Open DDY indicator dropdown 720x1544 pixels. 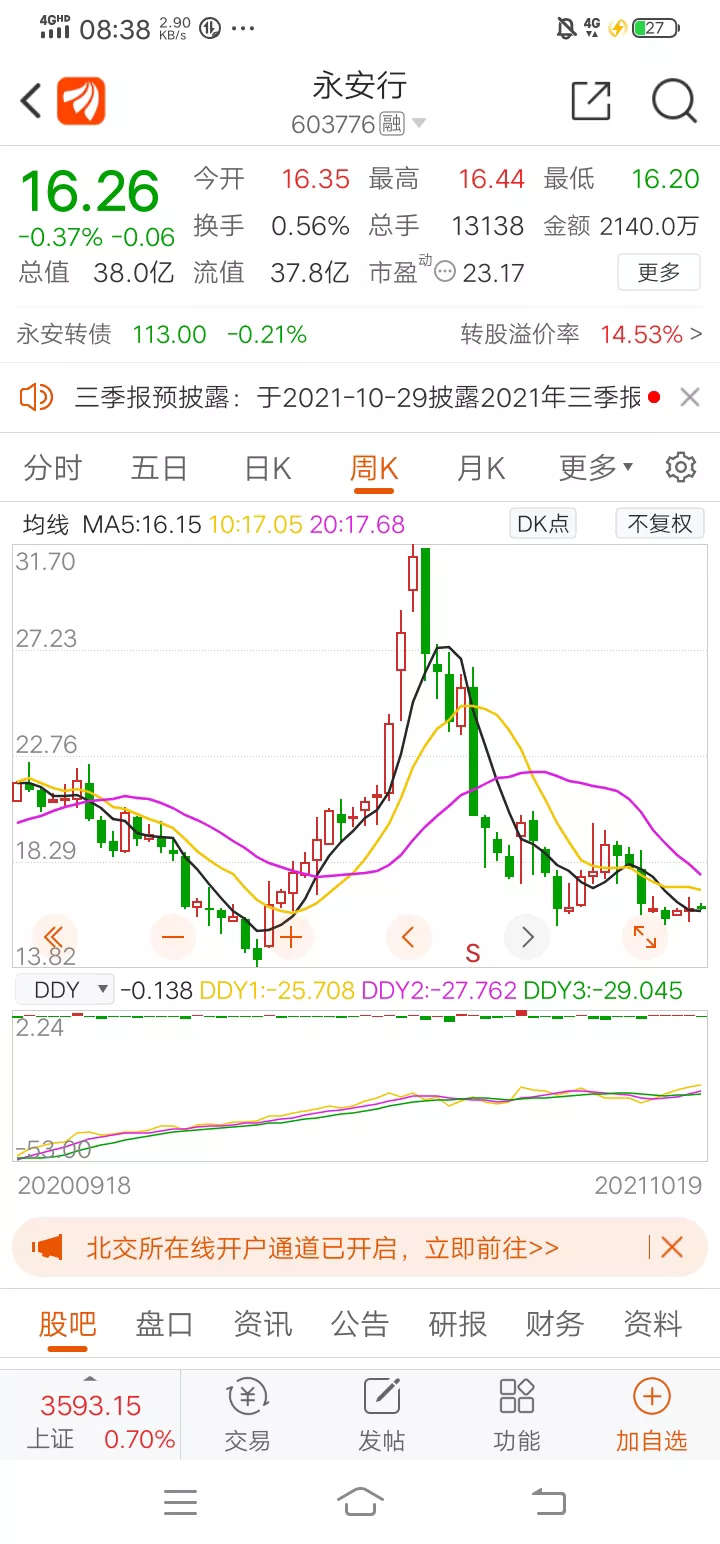point(70,990)
